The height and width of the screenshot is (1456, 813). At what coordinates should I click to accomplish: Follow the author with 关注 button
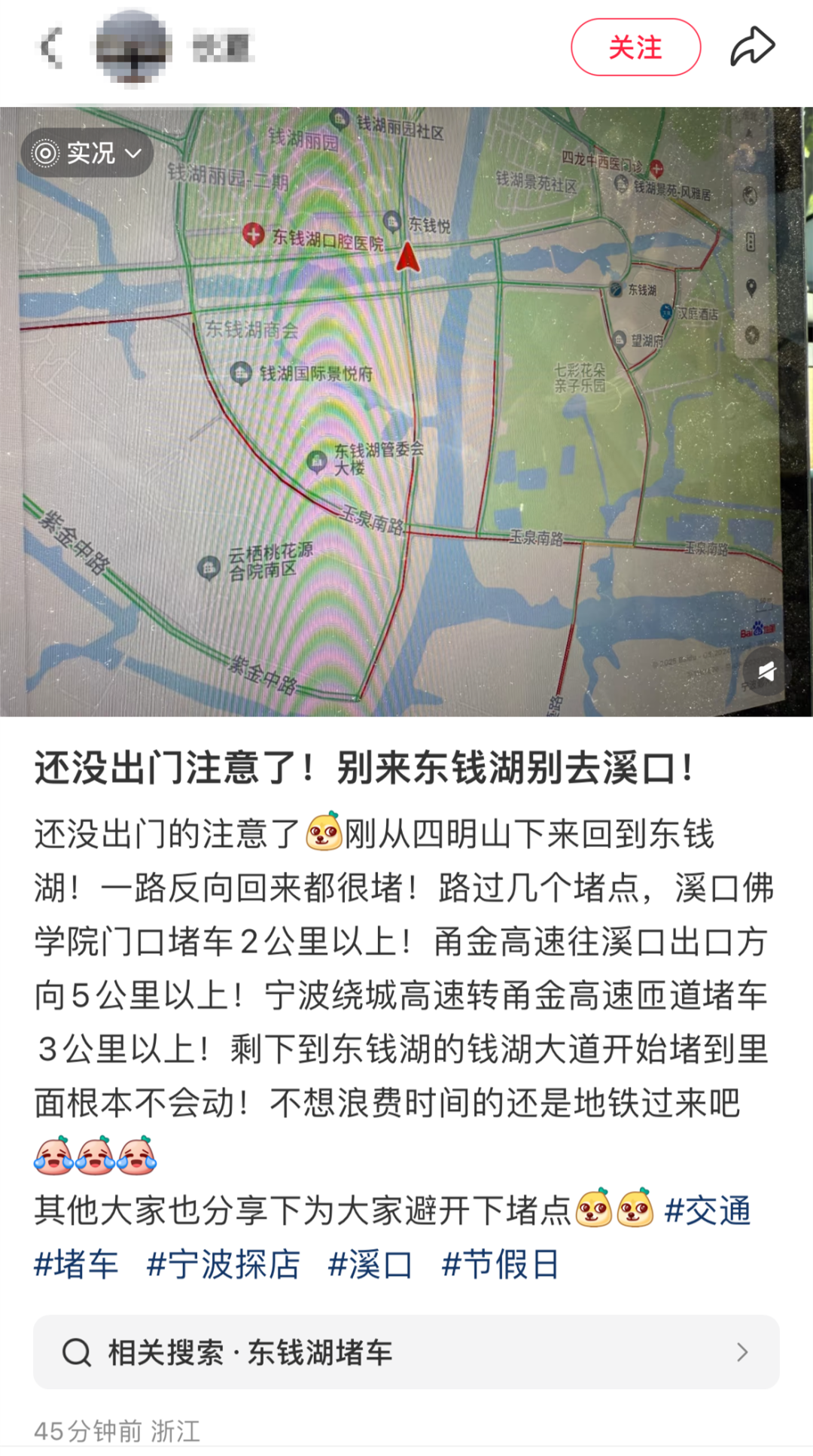coord(635,47)
